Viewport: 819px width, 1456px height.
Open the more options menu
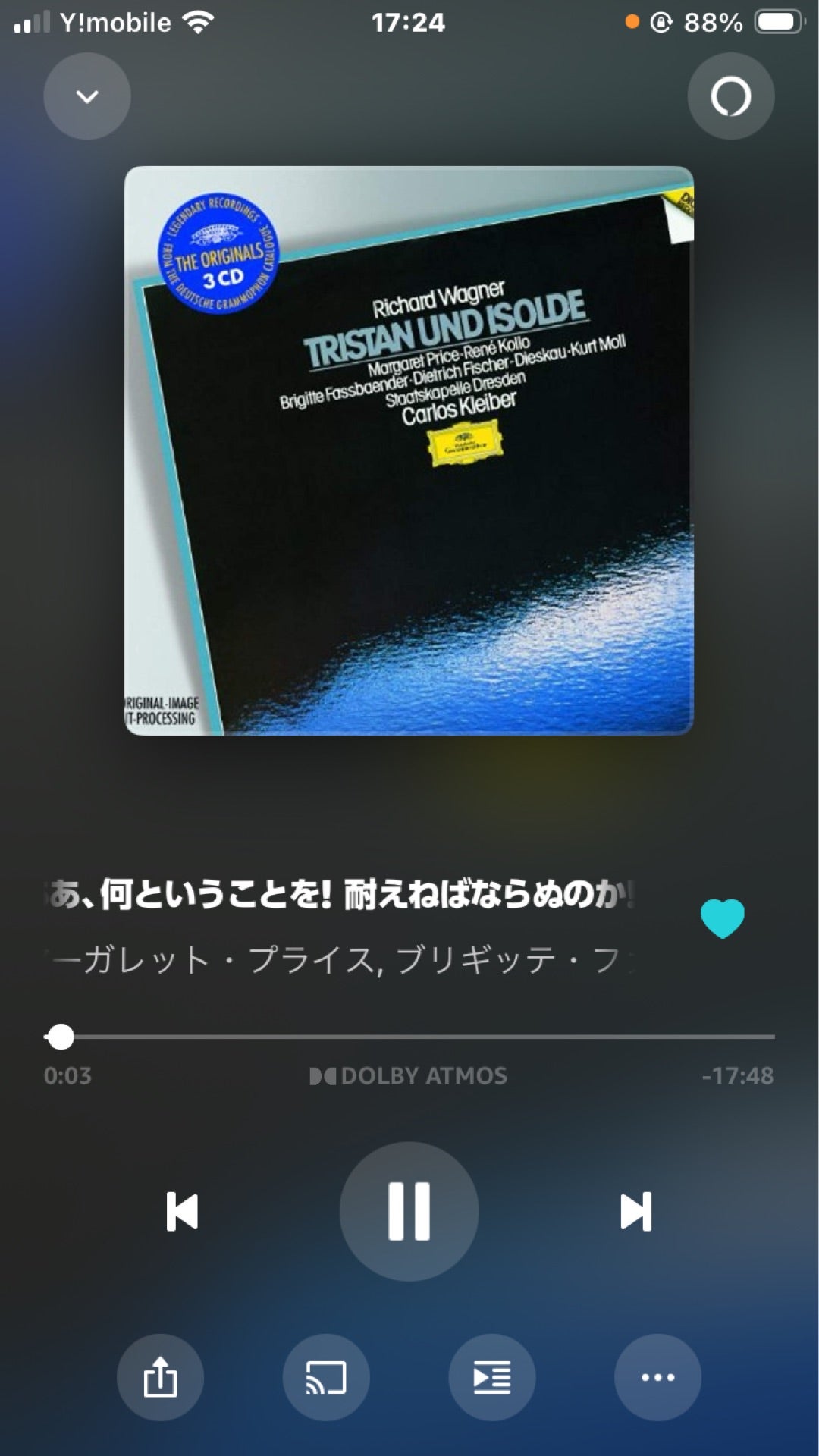(x=657, y=1377)
